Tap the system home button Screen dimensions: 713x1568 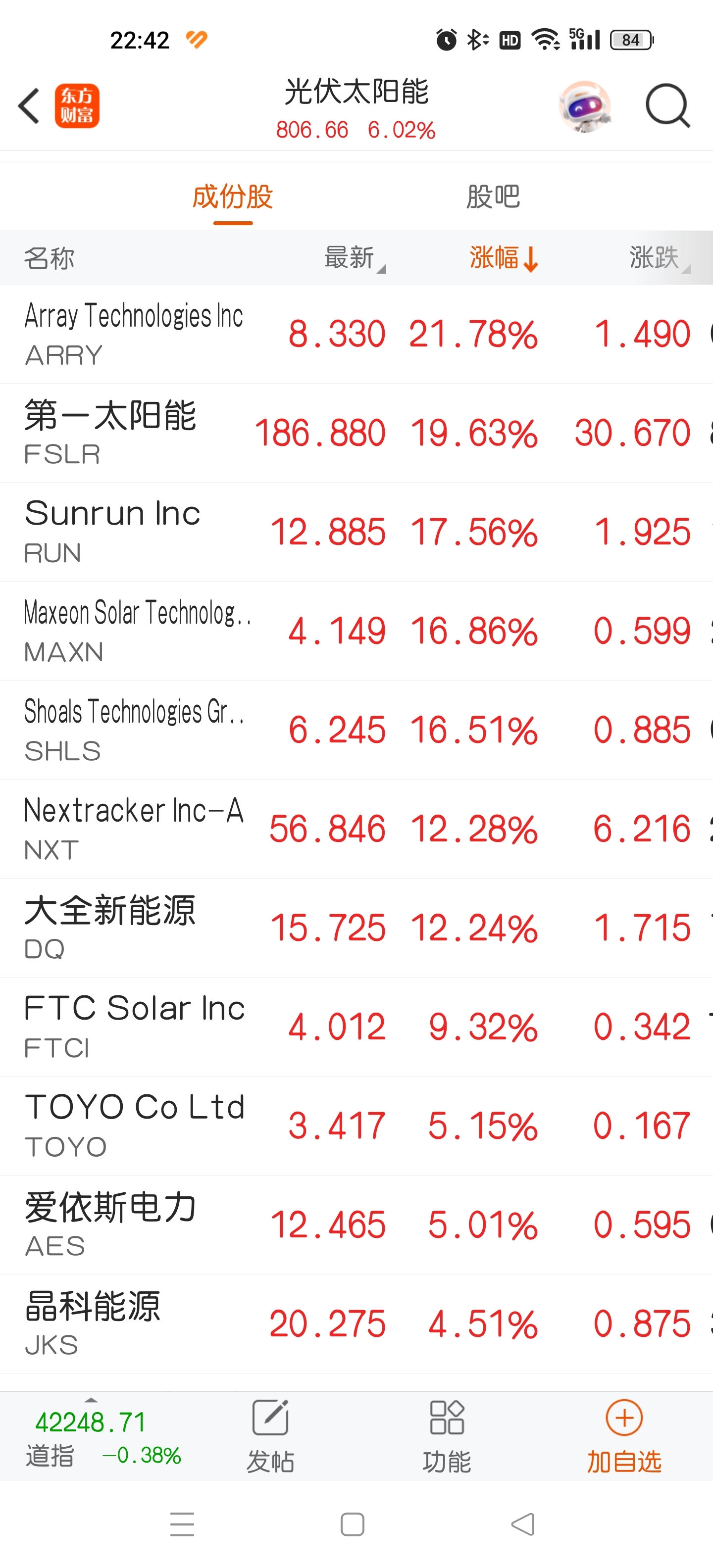tap(353, 1525)
